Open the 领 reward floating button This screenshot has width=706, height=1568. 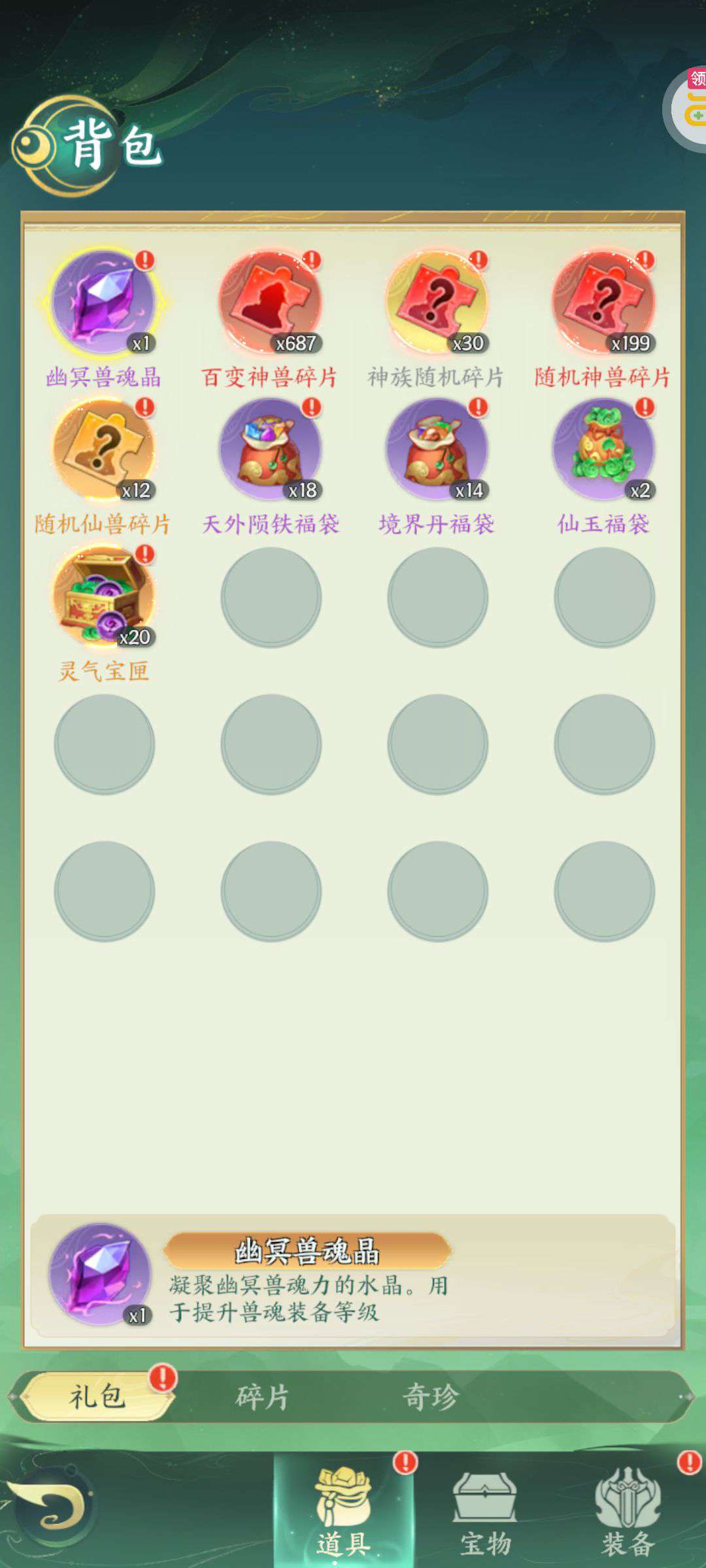click(x=686, y=108)
